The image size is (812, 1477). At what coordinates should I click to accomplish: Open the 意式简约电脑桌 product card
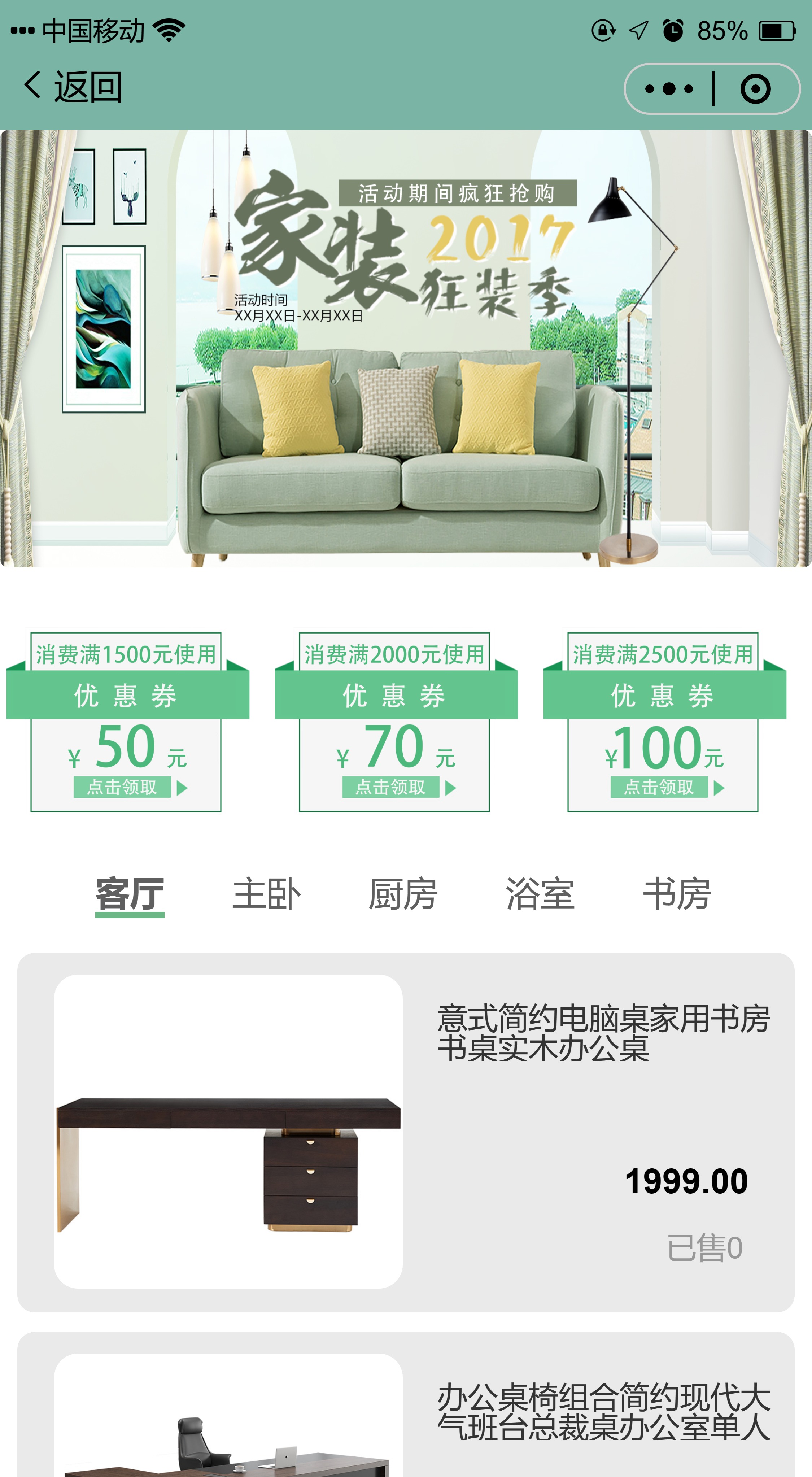[406, 1132]
